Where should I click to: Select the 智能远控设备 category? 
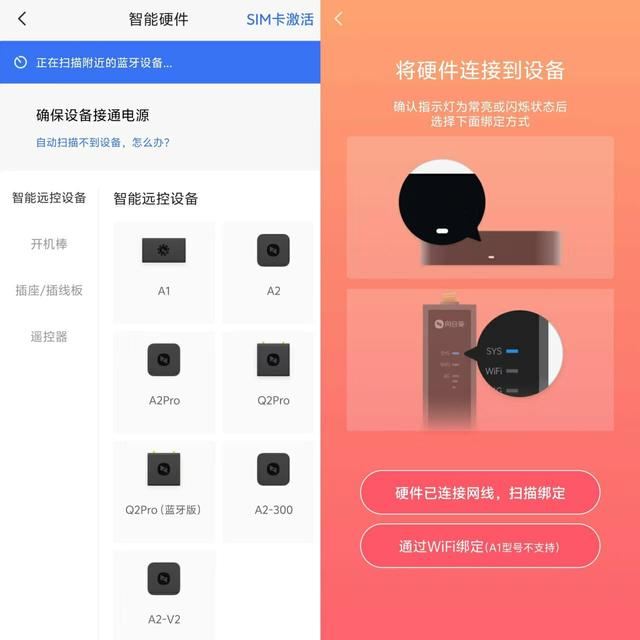(49, 198)
